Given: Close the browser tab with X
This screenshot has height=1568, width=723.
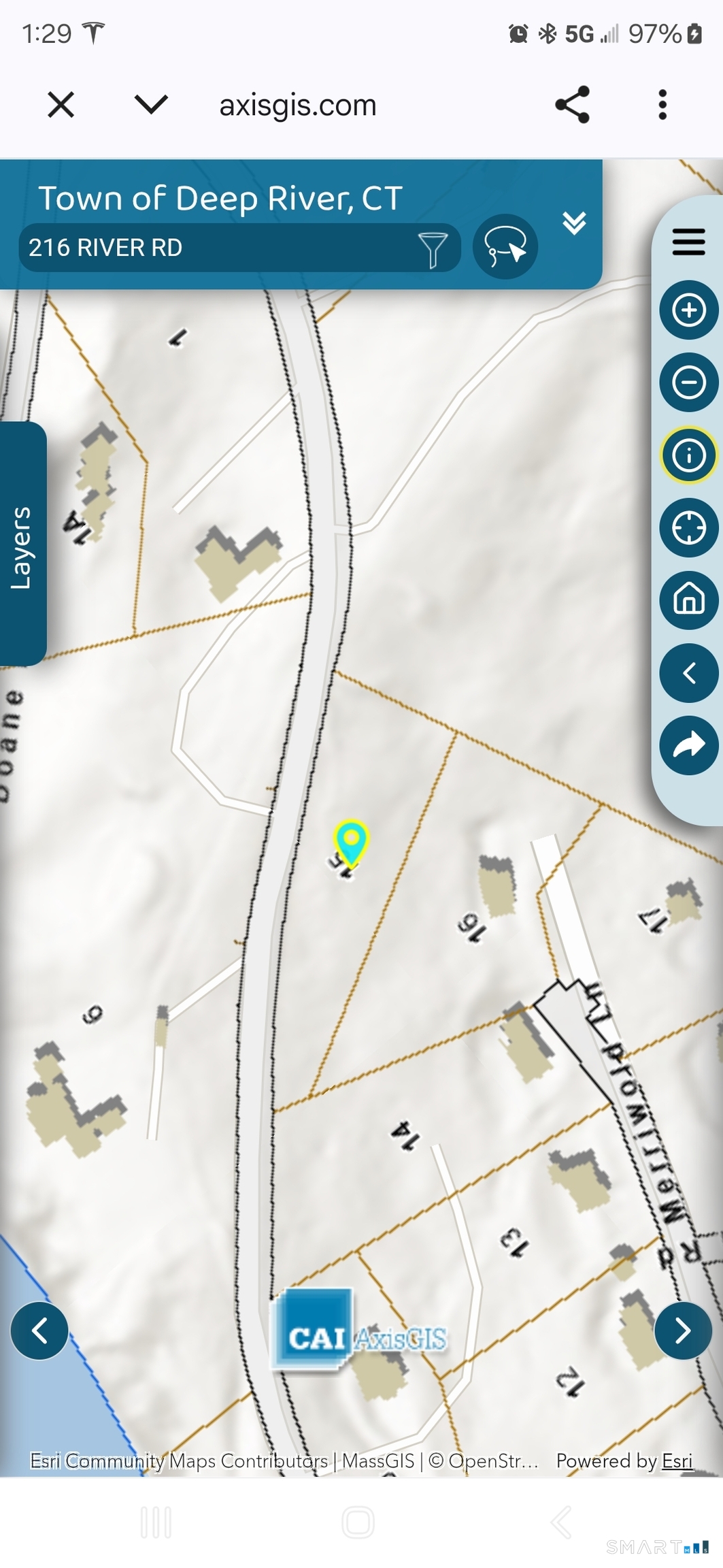Looking at the screenshot, I should click(x=61, y=105).
